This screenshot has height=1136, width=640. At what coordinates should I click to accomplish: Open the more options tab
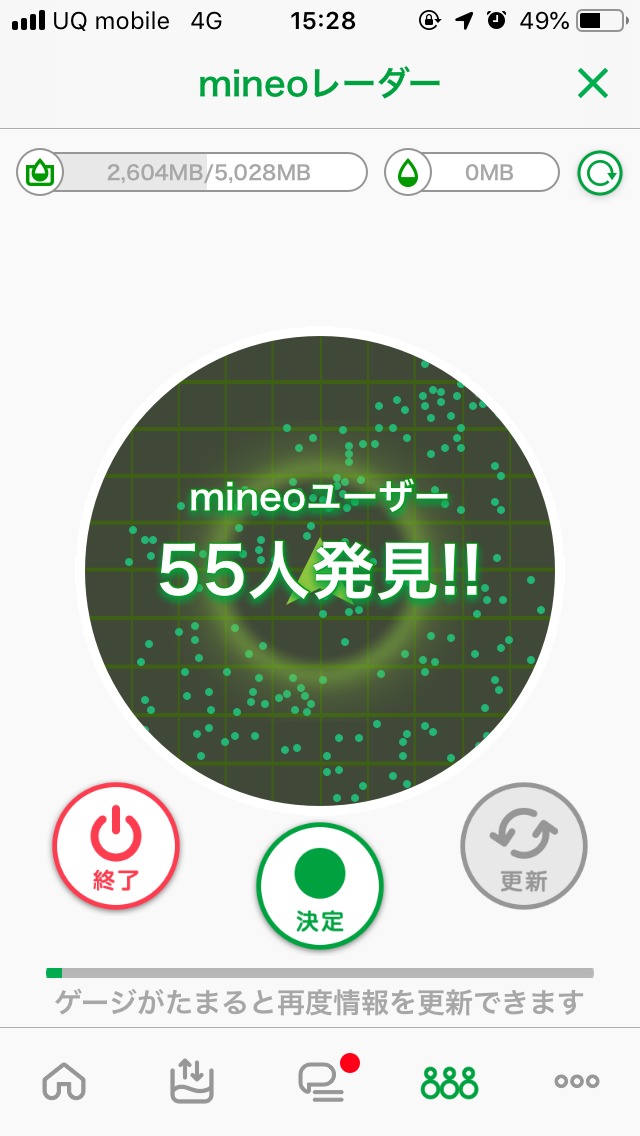click(x=577, y=1081)
